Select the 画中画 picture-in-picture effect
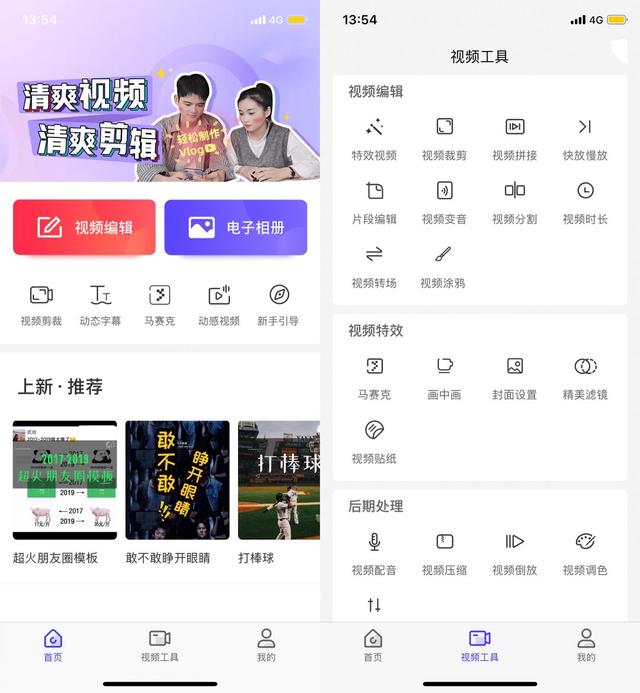 click(444, 376)
